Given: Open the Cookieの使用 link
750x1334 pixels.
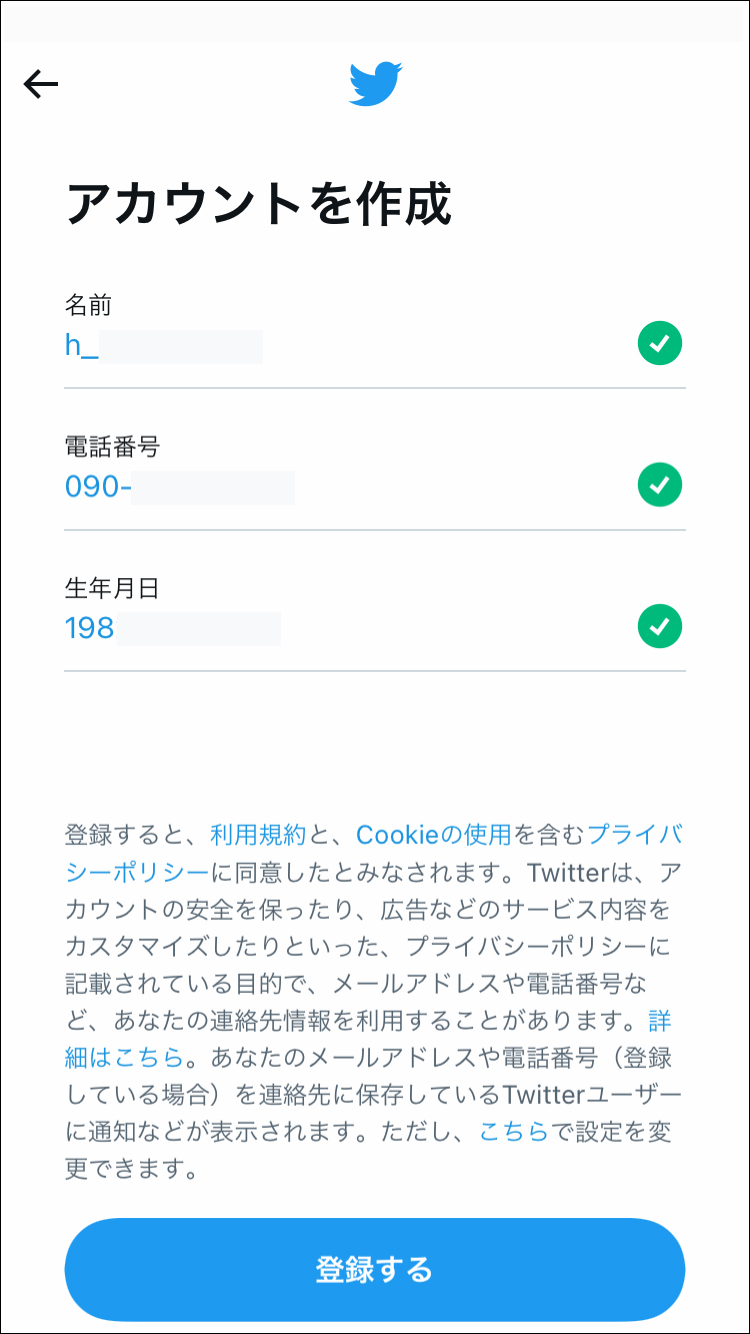Looking at the screenshot, I should 434,834.
